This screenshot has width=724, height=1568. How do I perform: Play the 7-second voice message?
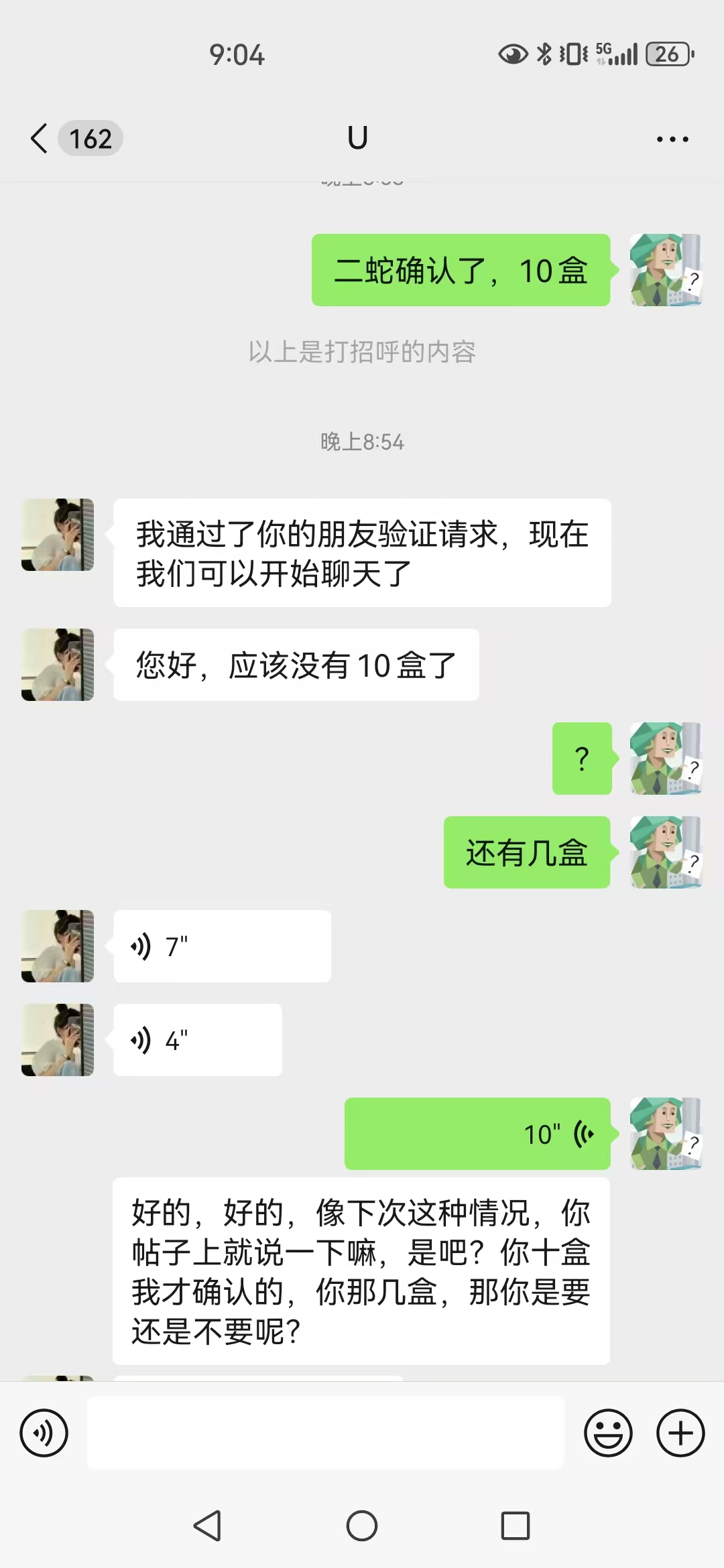tap(222, 946)
